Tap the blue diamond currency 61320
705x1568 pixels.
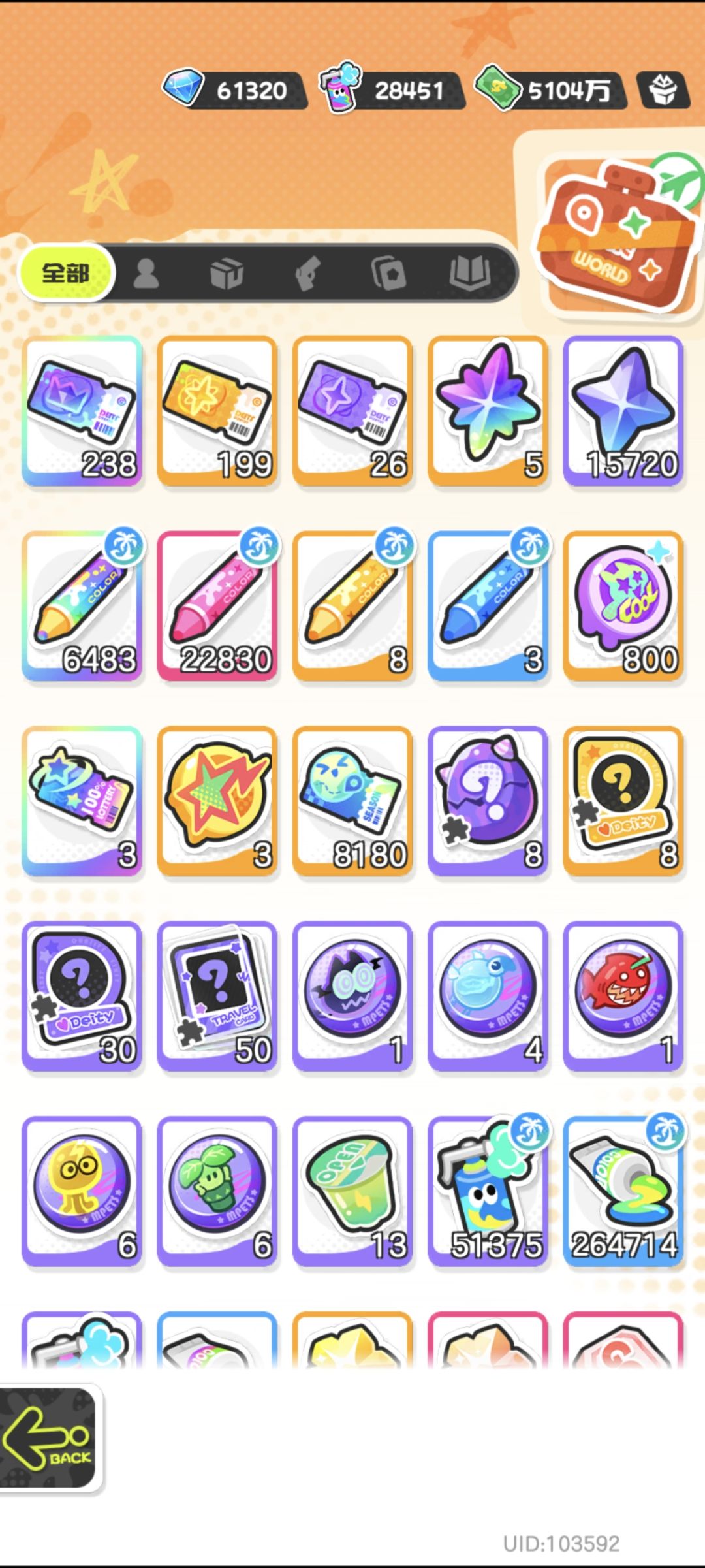pyautogui.click(x=234, y=90)
